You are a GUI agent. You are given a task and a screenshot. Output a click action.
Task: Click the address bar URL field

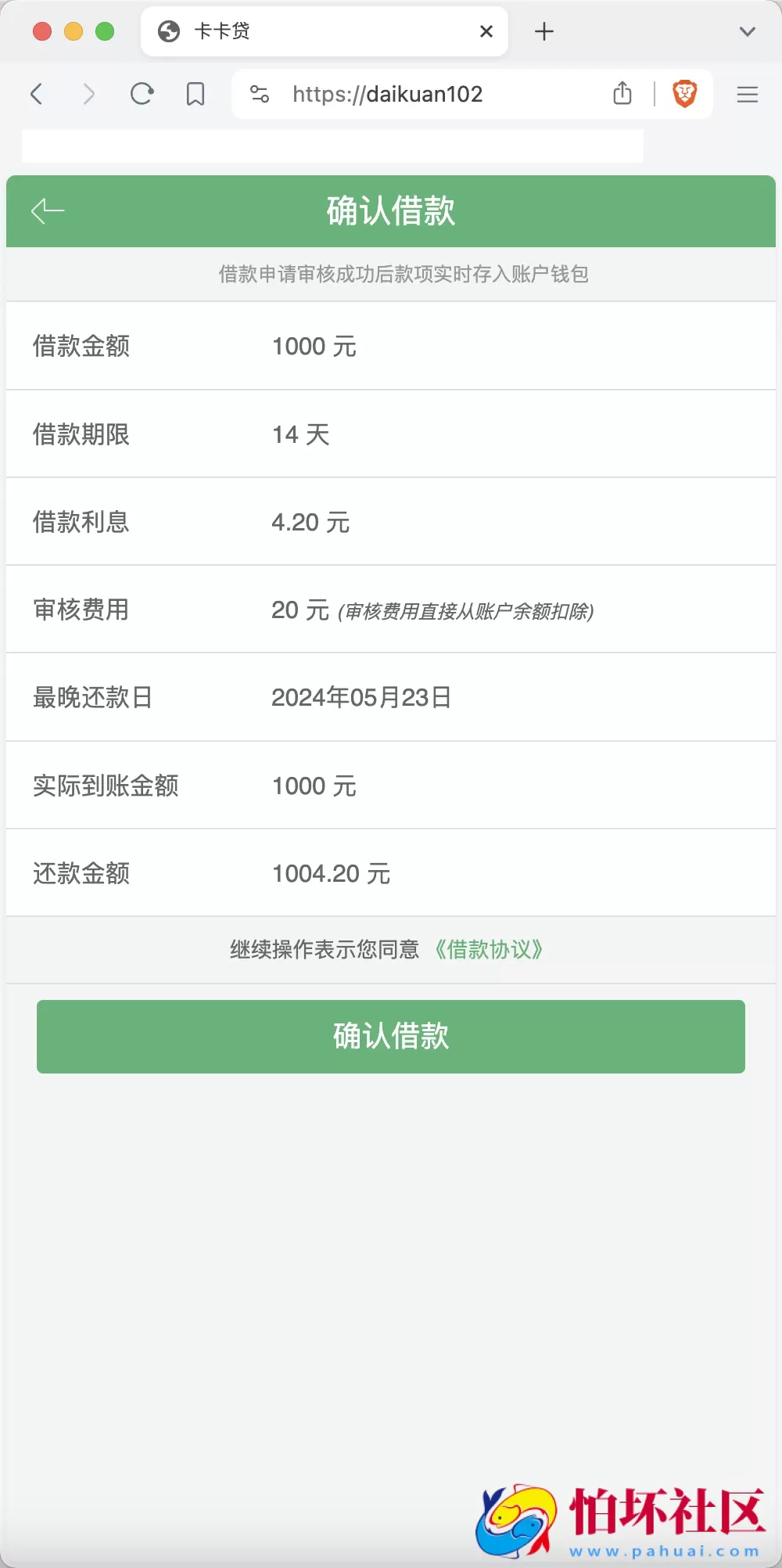point(389,93)
